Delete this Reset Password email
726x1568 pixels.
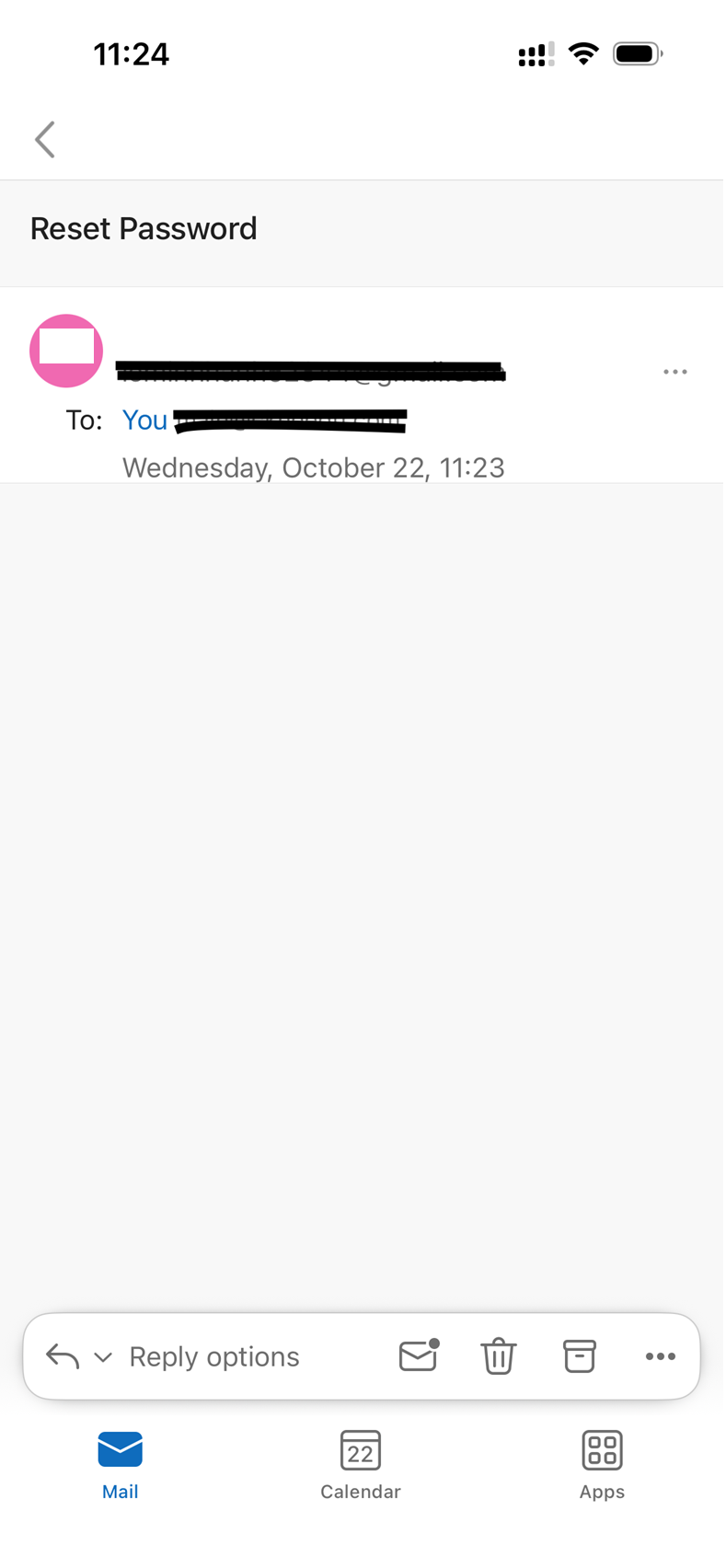click(498, 1355)
